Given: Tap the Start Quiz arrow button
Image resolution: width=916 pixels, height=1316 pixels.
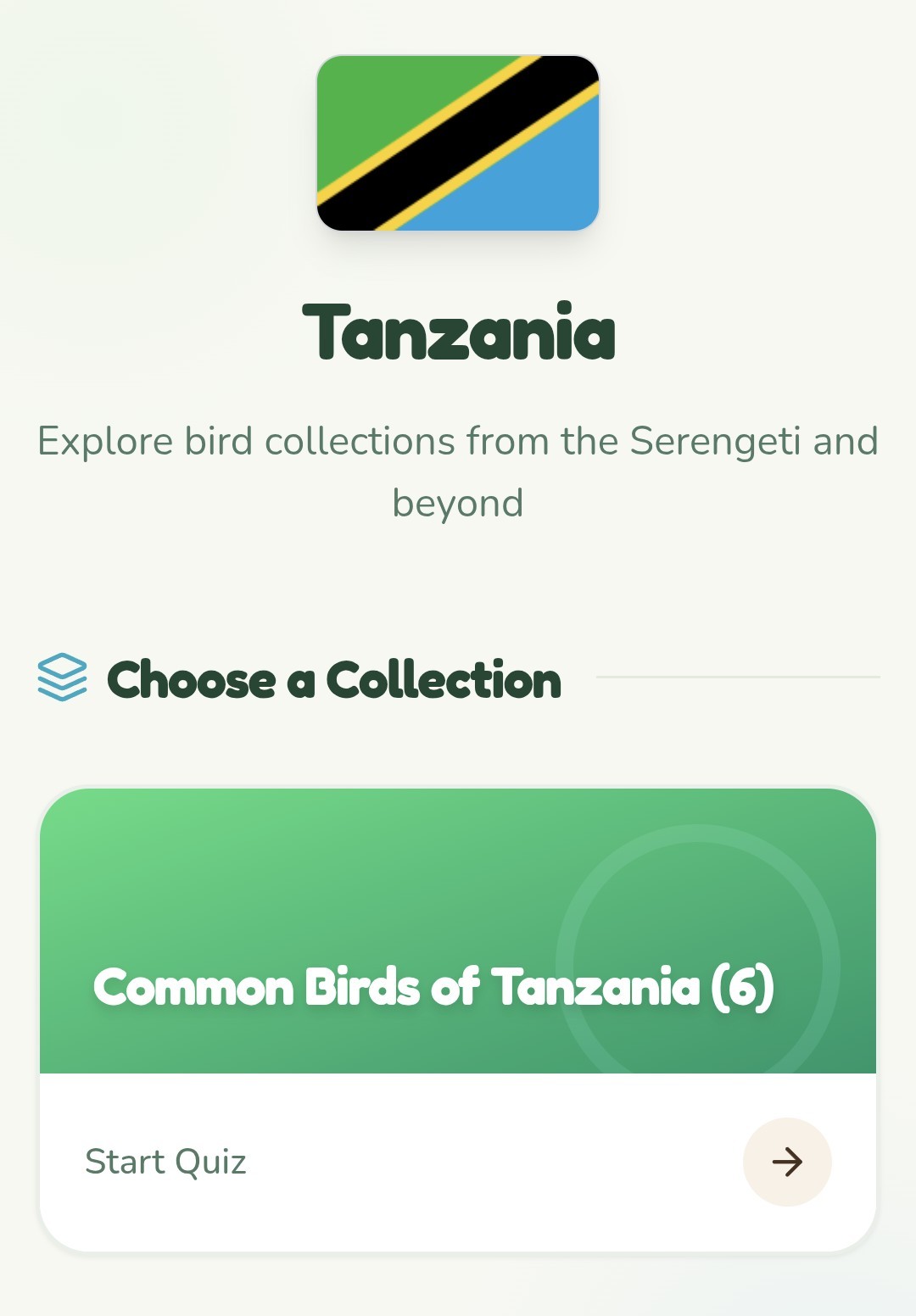Looking at the screenshot, I should coord(787,1162).
